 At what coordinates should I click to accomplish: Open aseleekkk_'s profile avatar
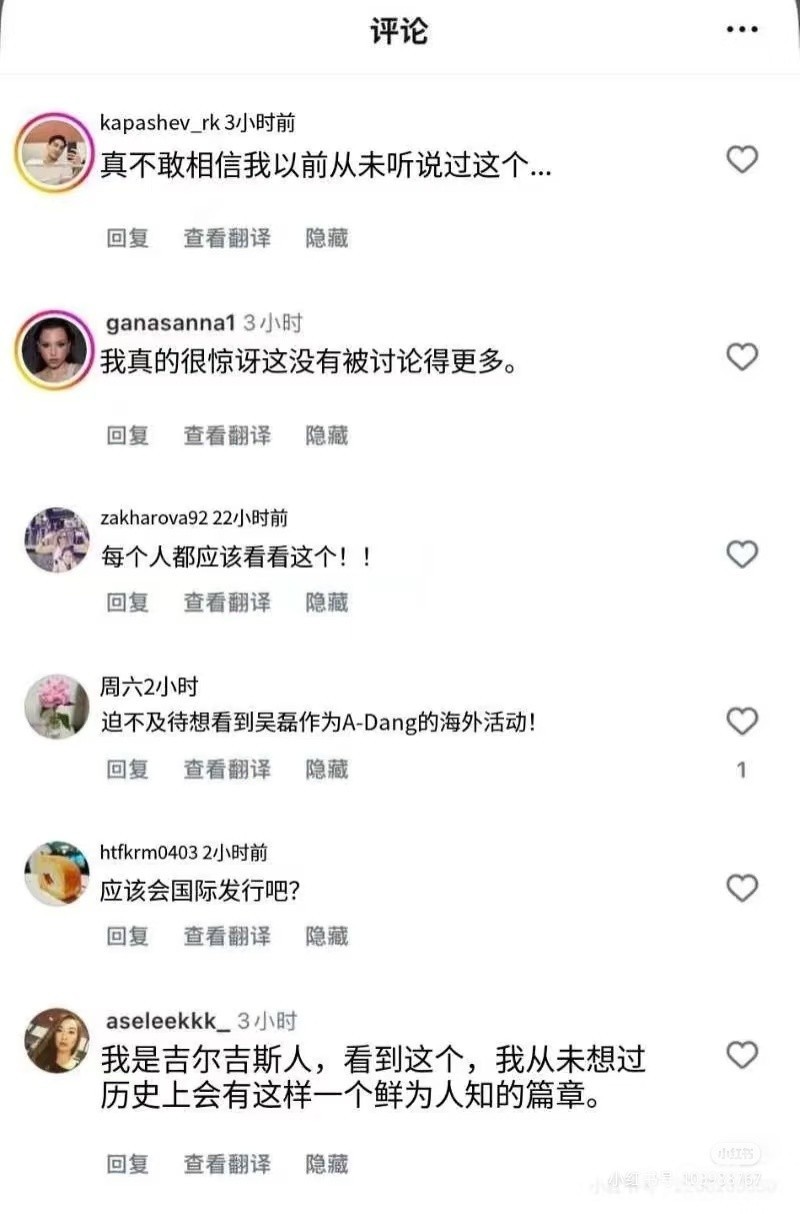click(x=57, y=1040)
